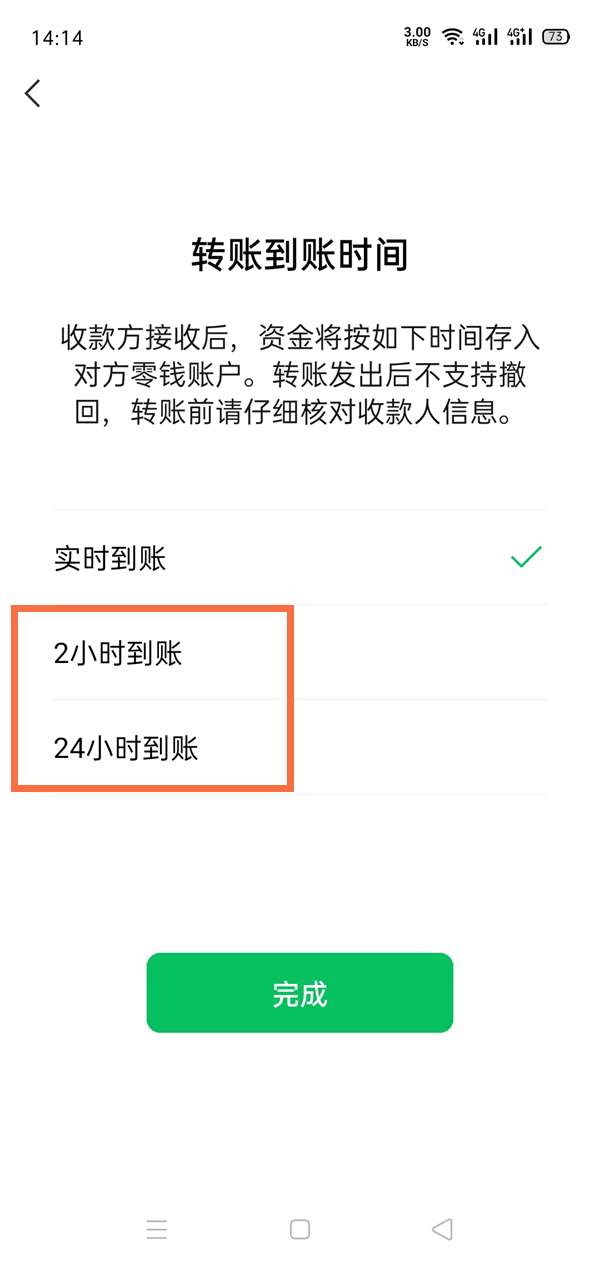Choose 2小时到账 arrival time

click(x=300, y=654)
